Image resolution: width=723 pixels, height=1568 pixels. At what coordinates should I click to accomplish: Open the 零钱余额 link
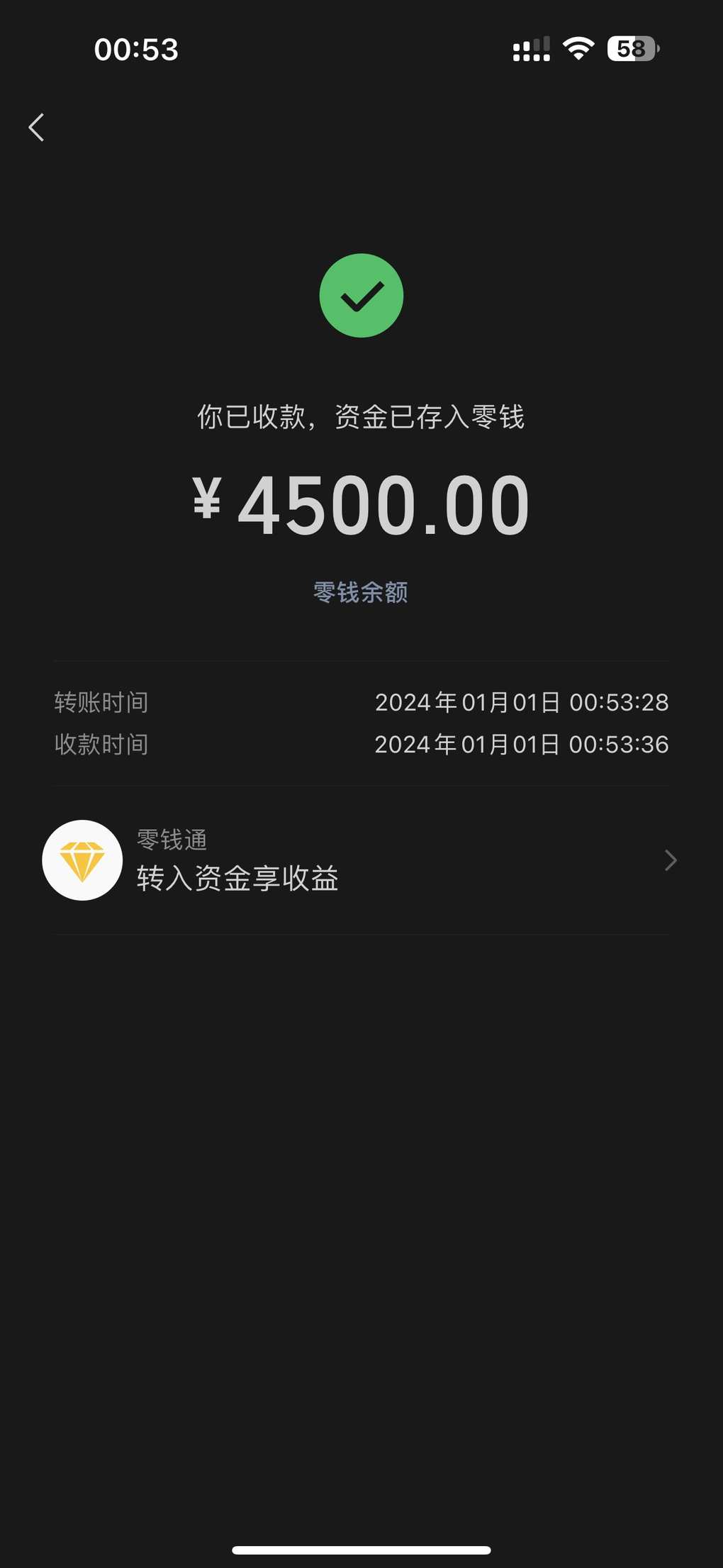(361, 591)
